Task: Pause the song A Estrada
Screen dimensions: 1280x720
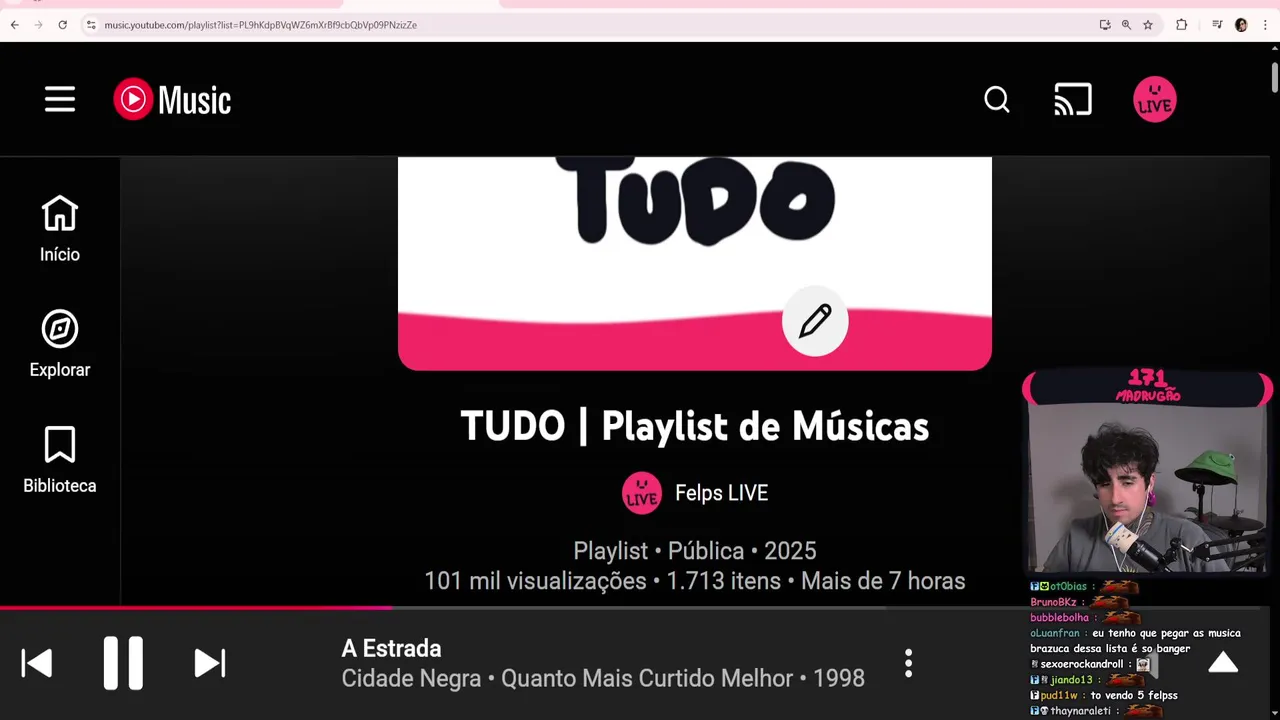Action: pyautogui.click(x=123, y=663)
